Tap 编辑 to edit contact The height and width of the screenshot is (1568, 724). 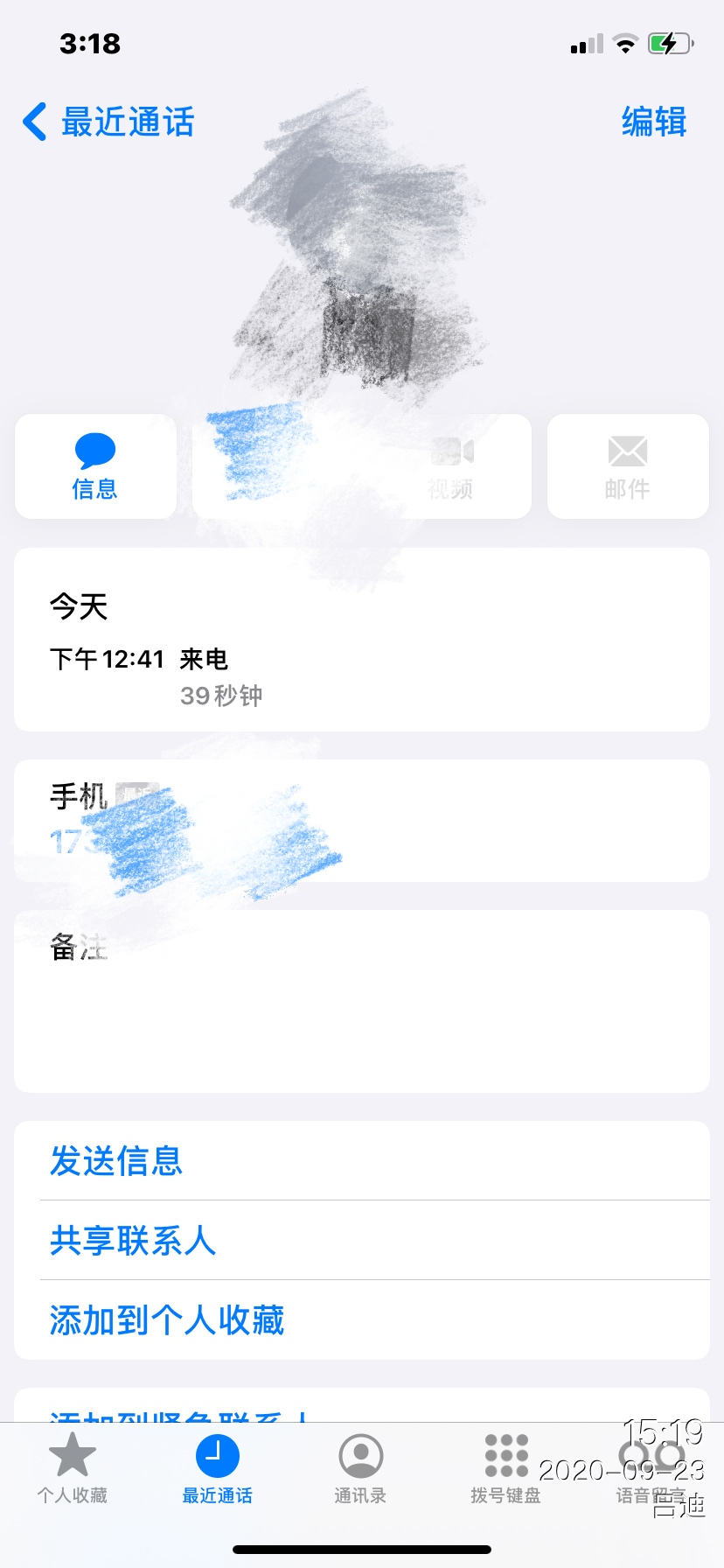point(653,122)
